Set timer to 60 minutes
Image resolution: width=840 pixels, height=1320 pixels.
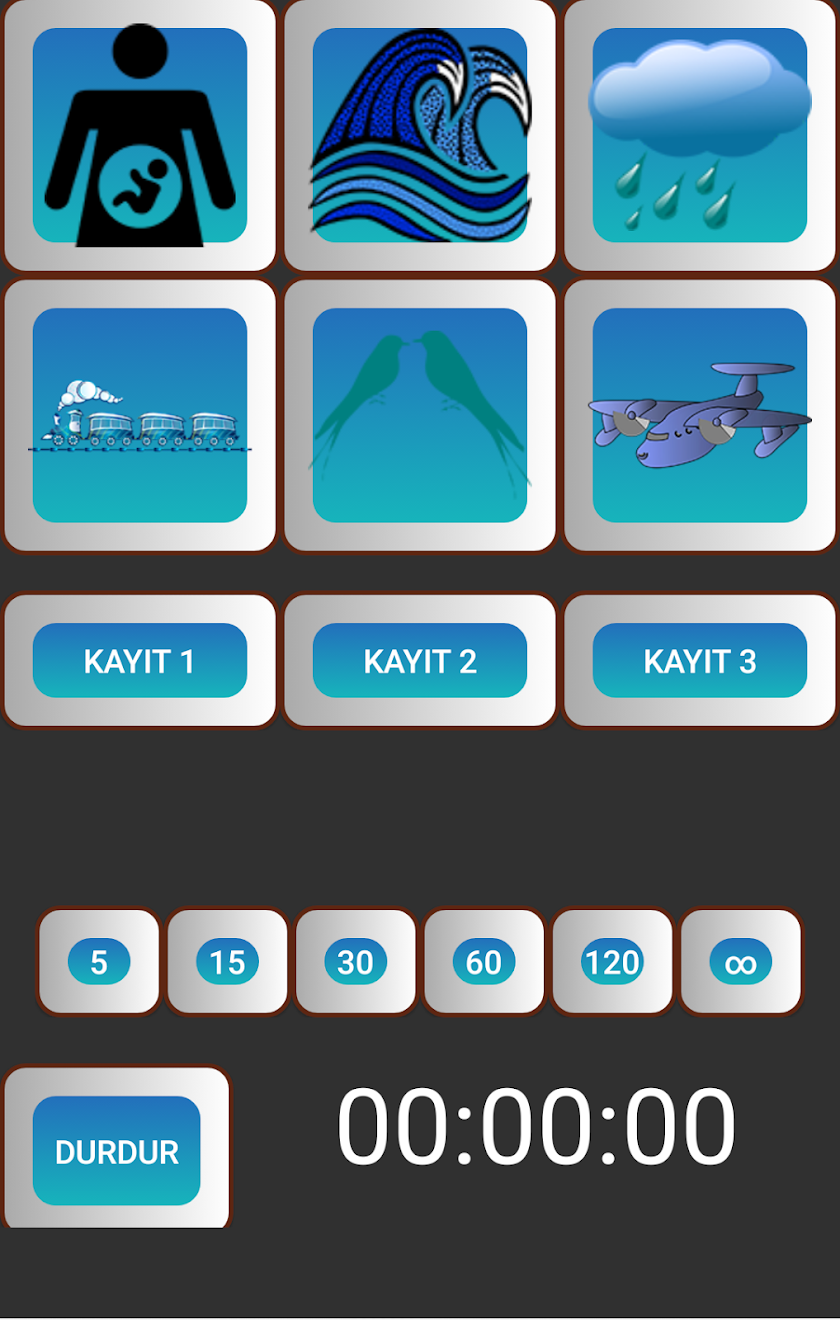click(x=484, y=962)
